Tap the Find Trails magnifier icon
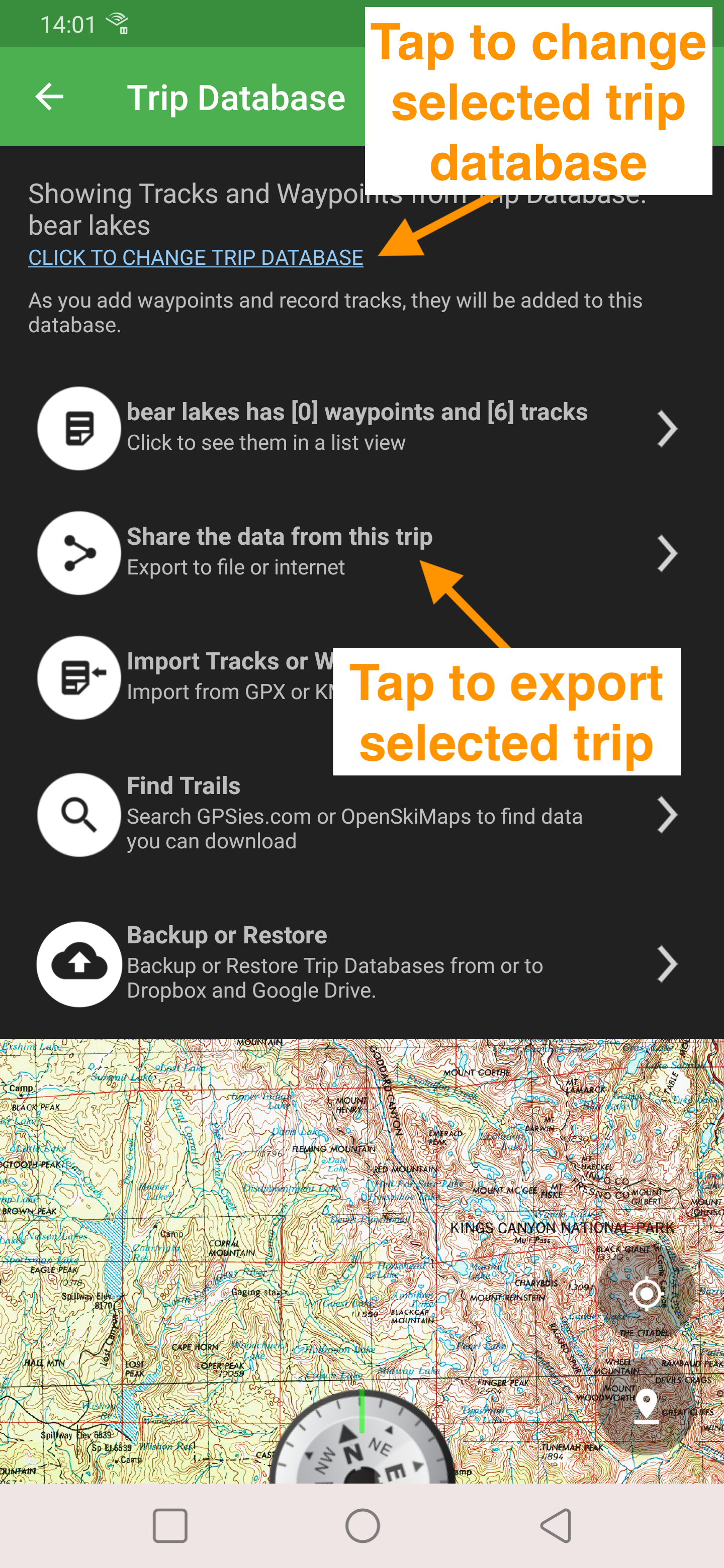The width and height of the screenshot is (724, 1568). point(79,816)
